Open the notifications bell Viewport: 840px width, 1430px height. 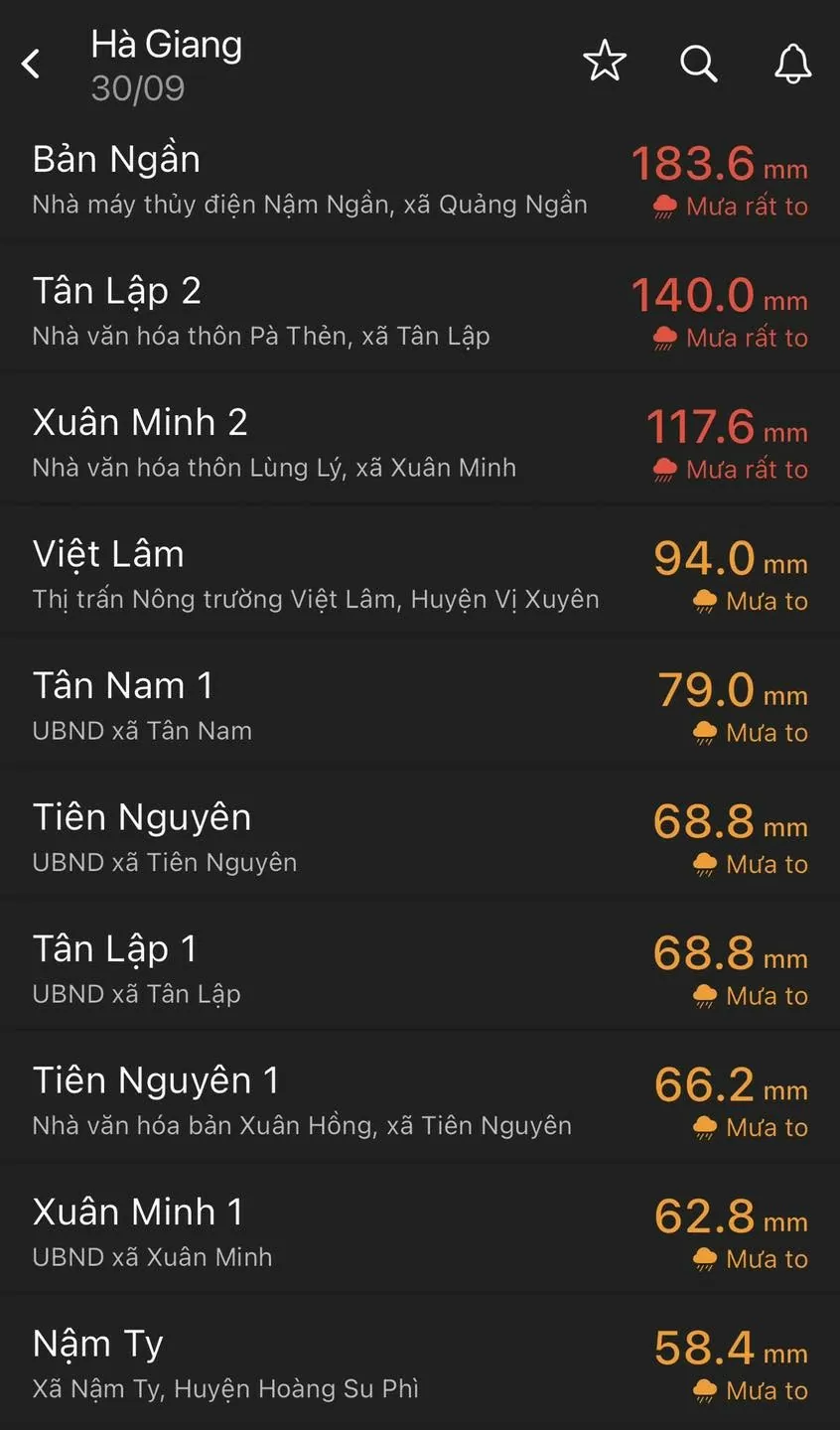click(792, 64)
